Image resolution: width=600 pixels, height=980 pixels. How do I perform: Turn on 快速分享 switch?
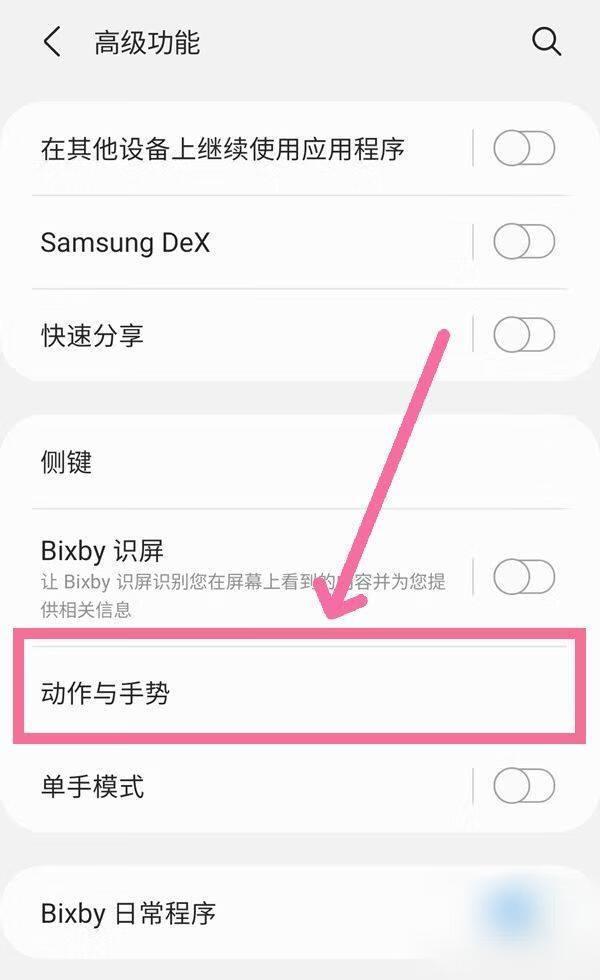[x=524, y=335]
